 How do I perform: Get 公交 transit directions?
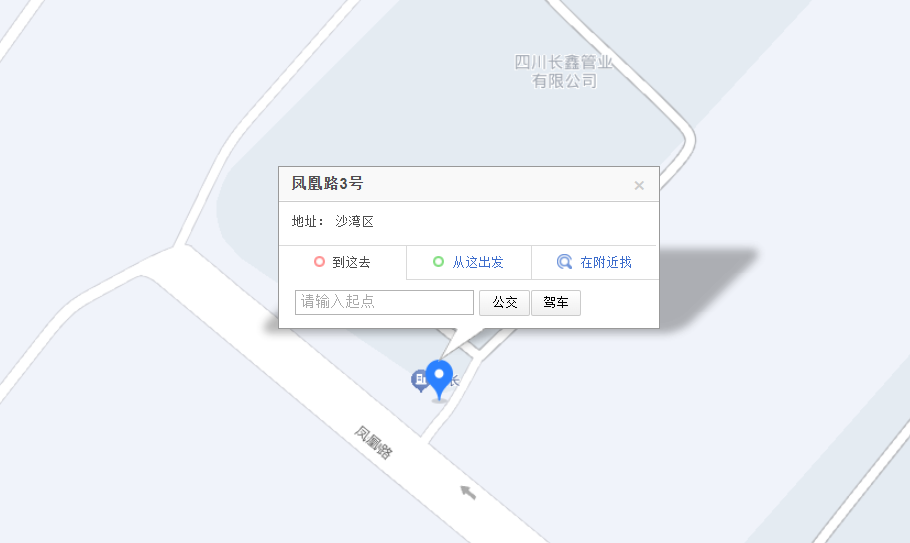coord(504,302)
